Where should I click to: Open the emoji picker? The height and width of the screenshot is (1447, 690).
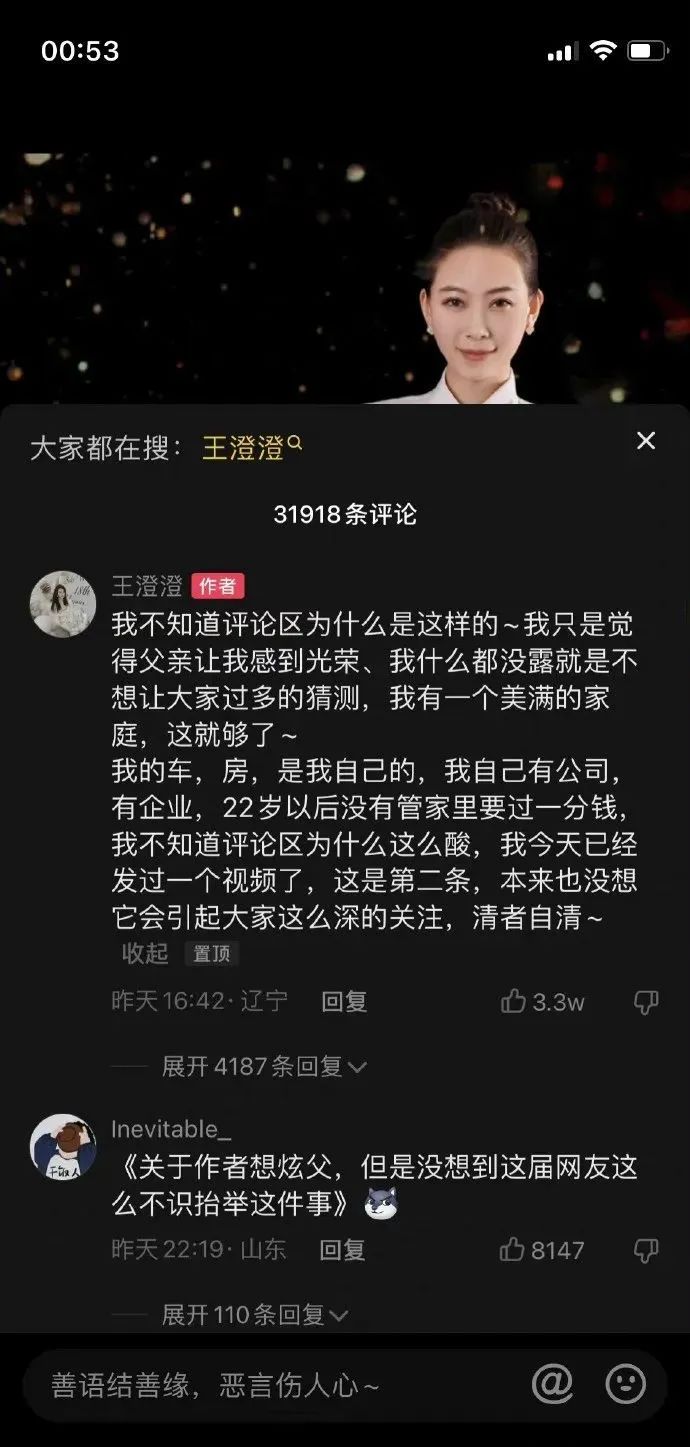[625, 1385]
